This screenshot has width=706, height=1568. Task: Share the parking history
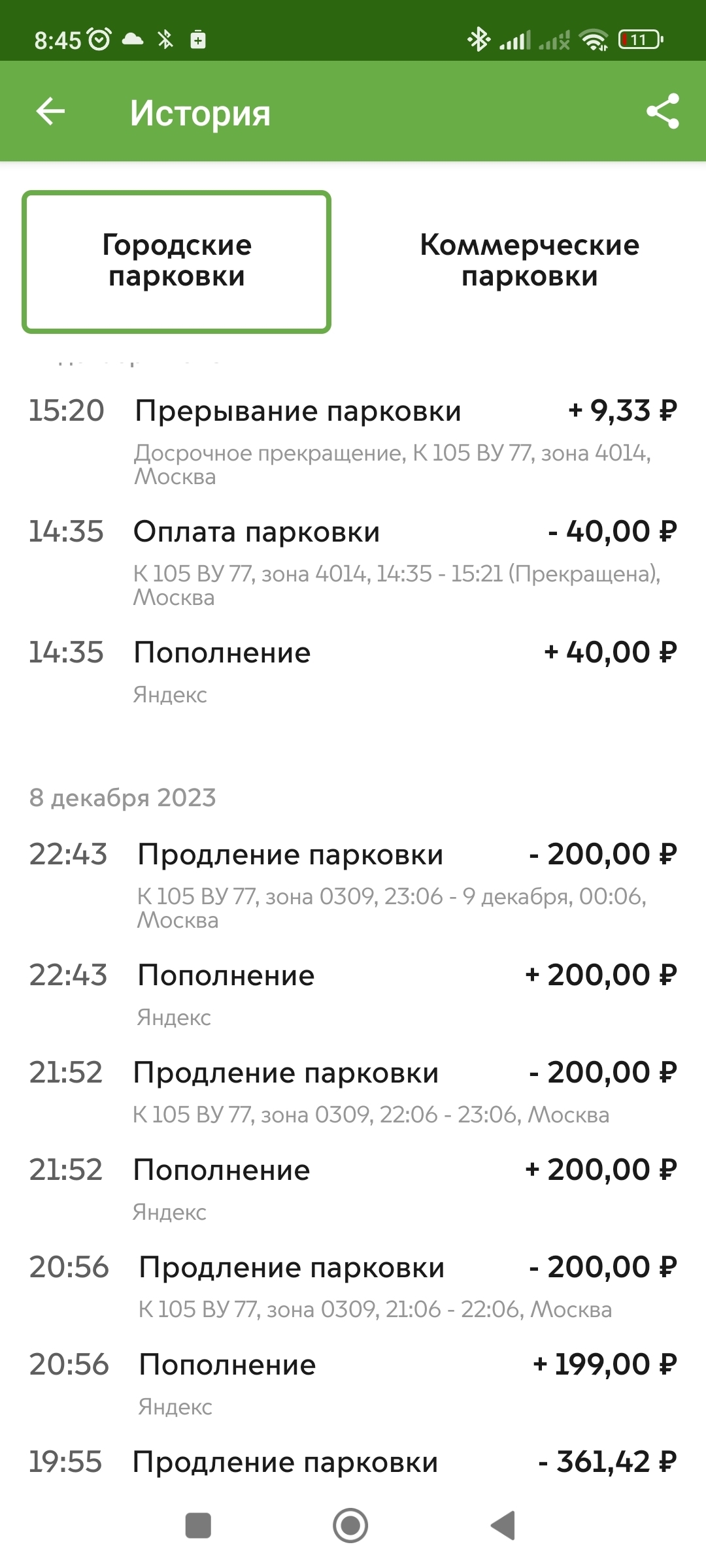coord(662,112)
